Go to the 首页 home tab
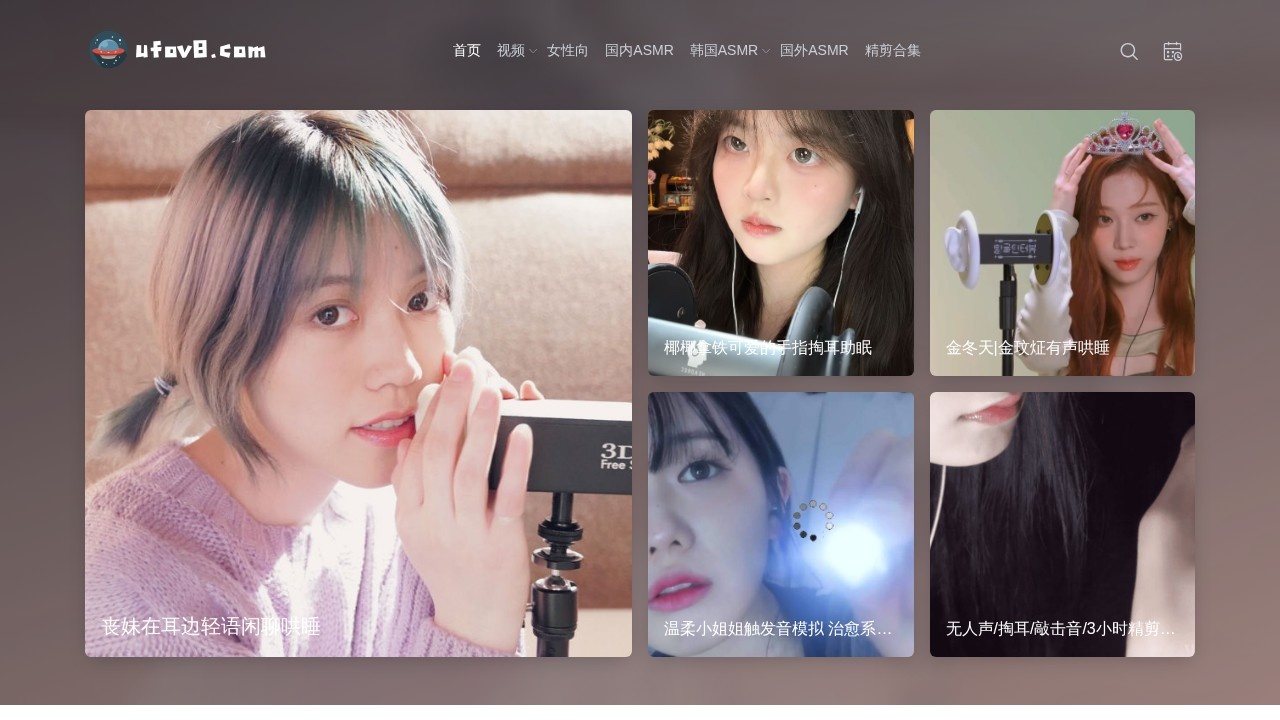The width and height of the screenshot is (1280, 720). point(466,50)
